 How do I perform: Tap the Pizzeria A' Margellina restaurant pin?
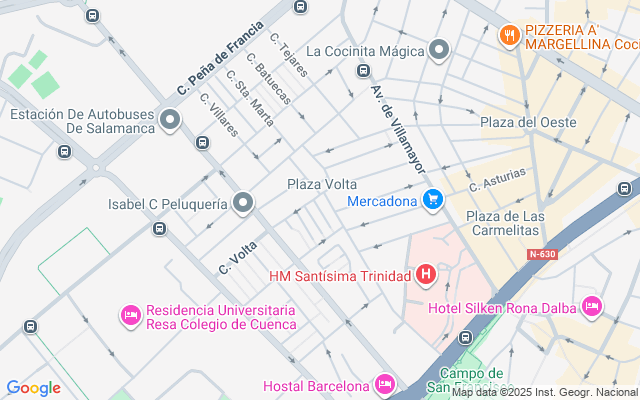click(509, 36)
